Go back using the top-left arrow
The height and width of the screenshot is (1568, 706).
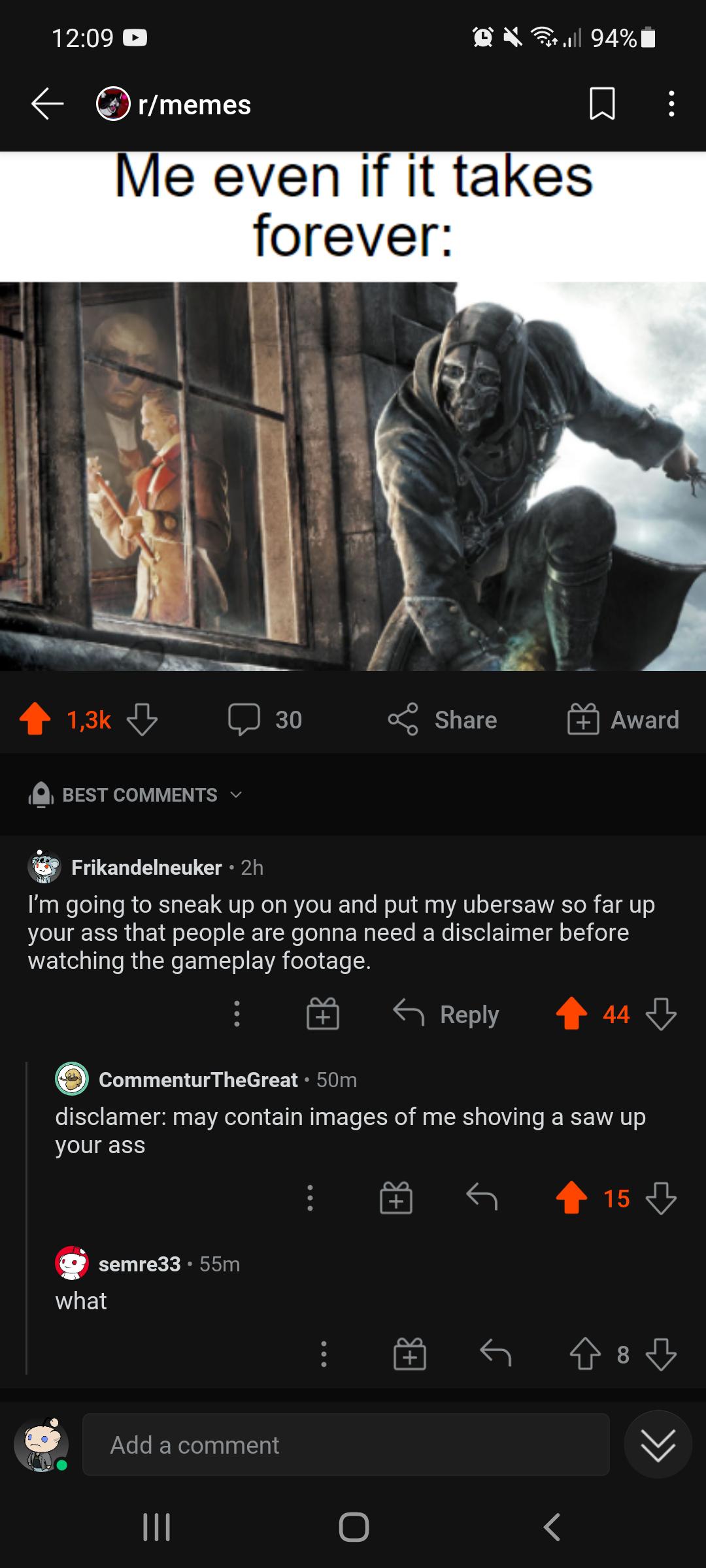click(47, 104)
